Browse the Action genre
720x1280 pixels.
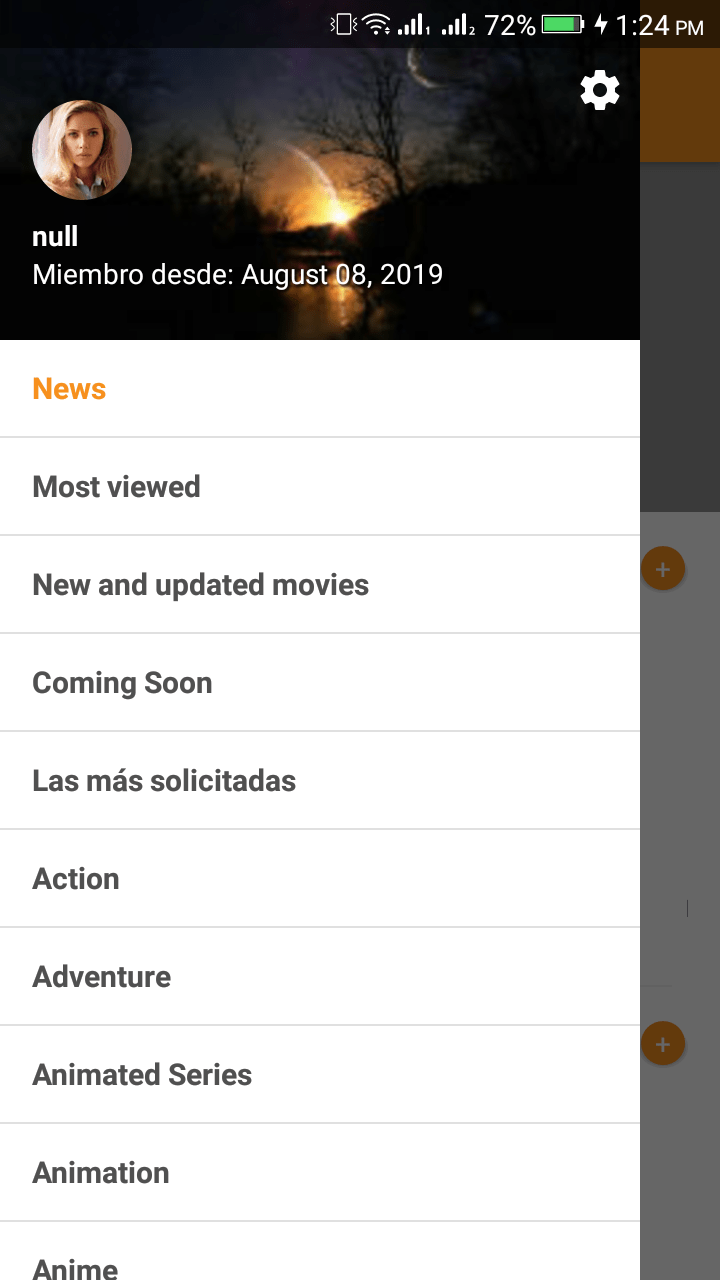[x=76, y=879]
